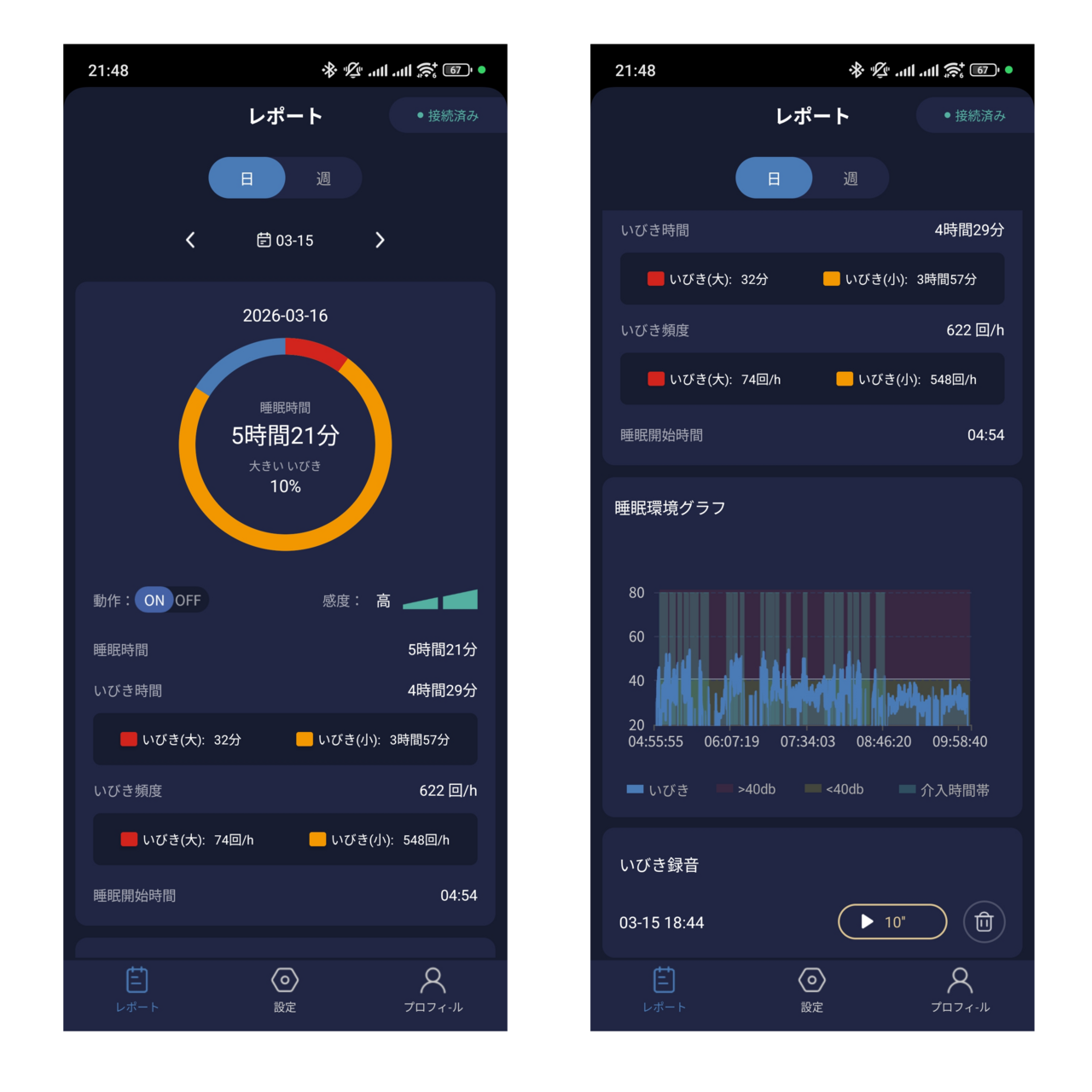Image resolution: width=1092 pixels, height=1092 pixels.
Task: Play the 03-15 18:44 snore recording
Action: [x=892, y=921]
